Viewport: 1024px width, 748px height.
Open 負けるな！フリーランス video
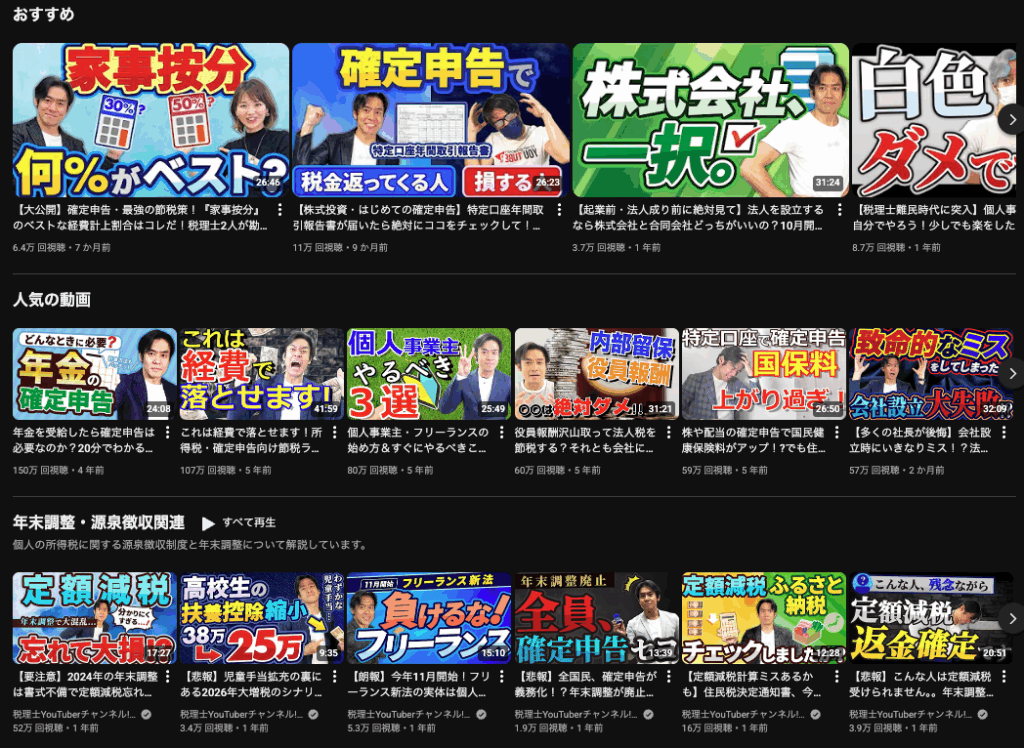click(429, 617)
